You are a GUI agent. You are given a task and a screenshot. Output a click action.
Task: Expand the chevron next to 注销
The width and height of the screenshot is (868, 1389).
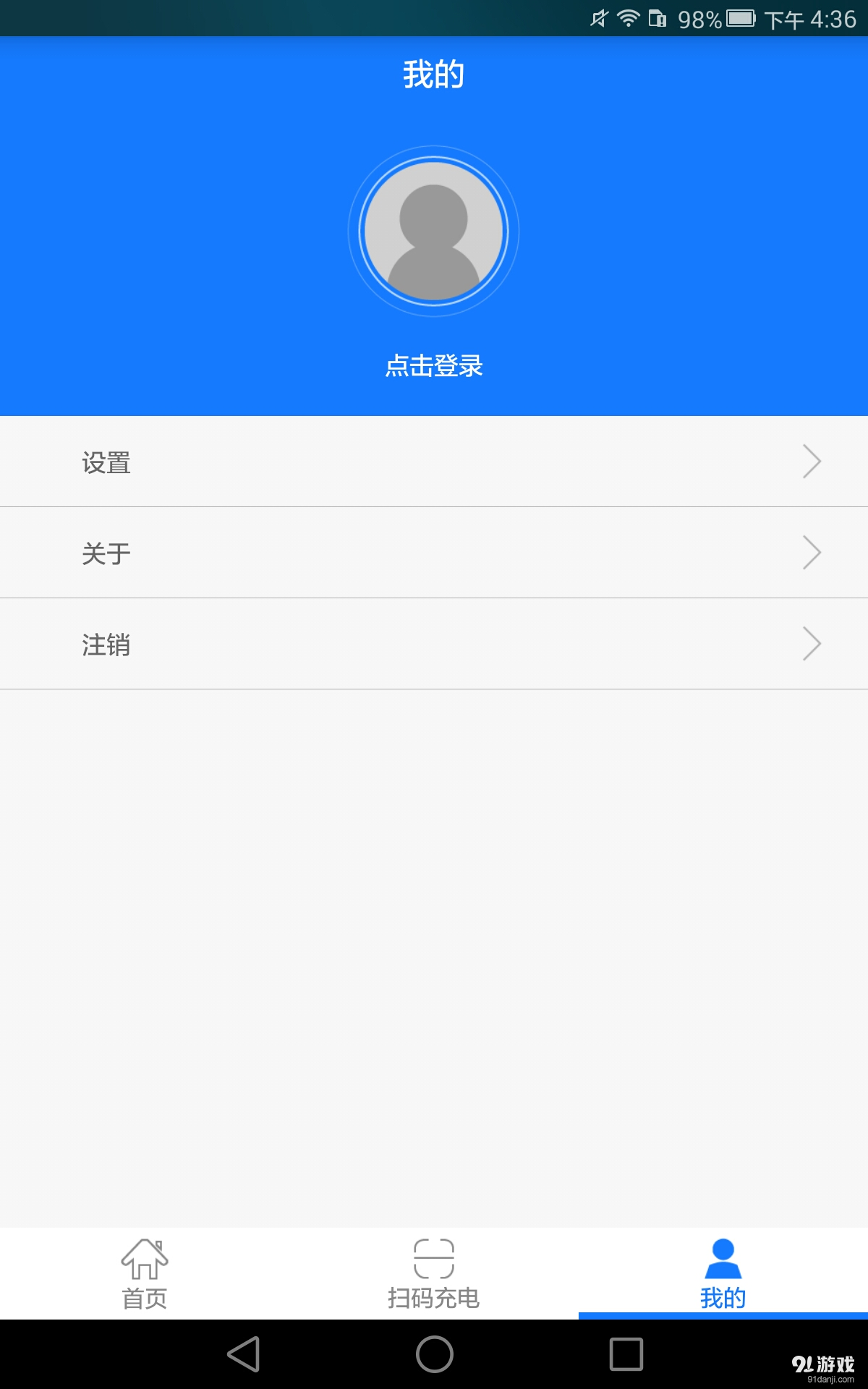point(812,644)
